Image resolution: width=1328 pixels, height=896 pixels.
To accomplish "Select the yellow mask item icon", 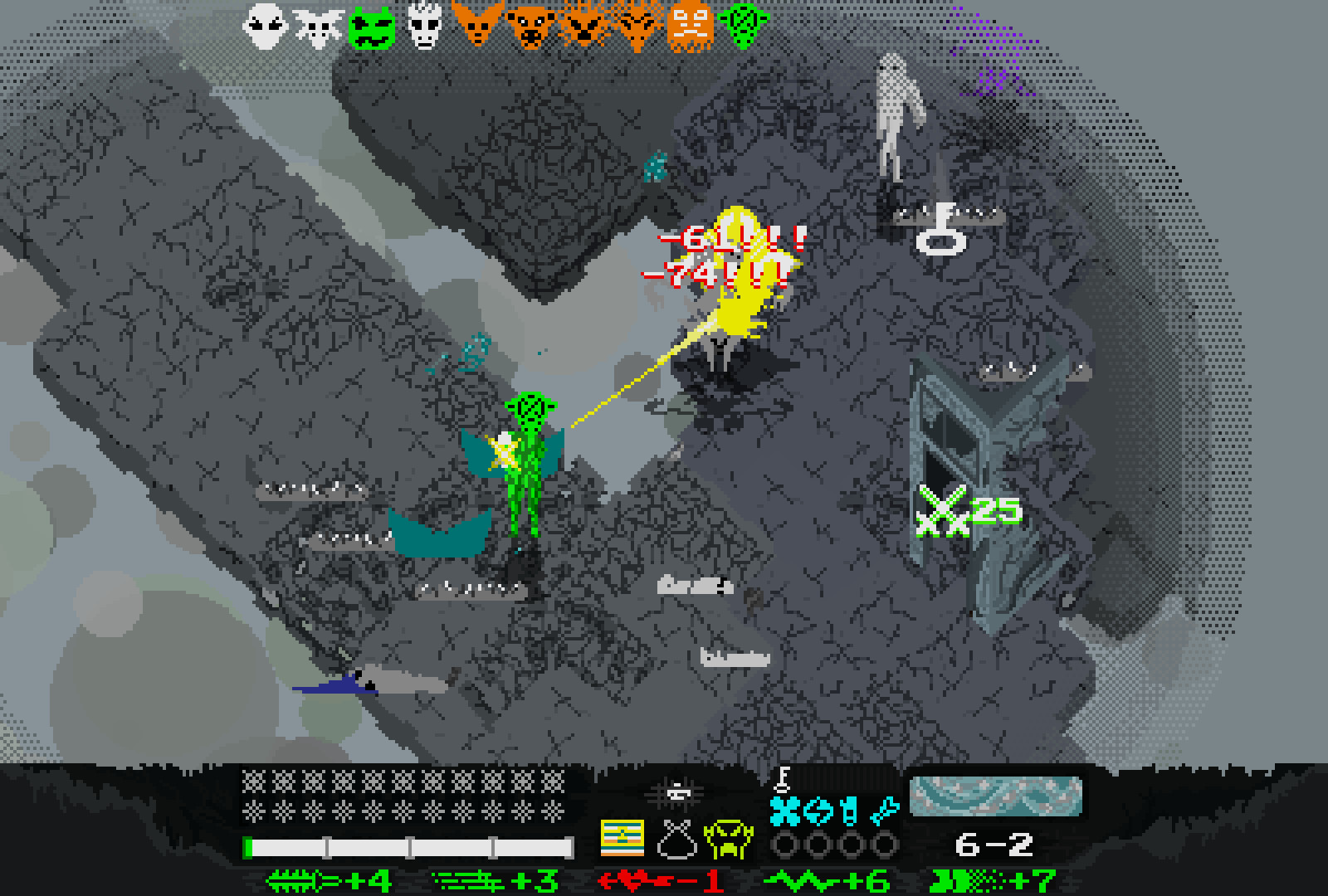I will click(x=729, y=840).
